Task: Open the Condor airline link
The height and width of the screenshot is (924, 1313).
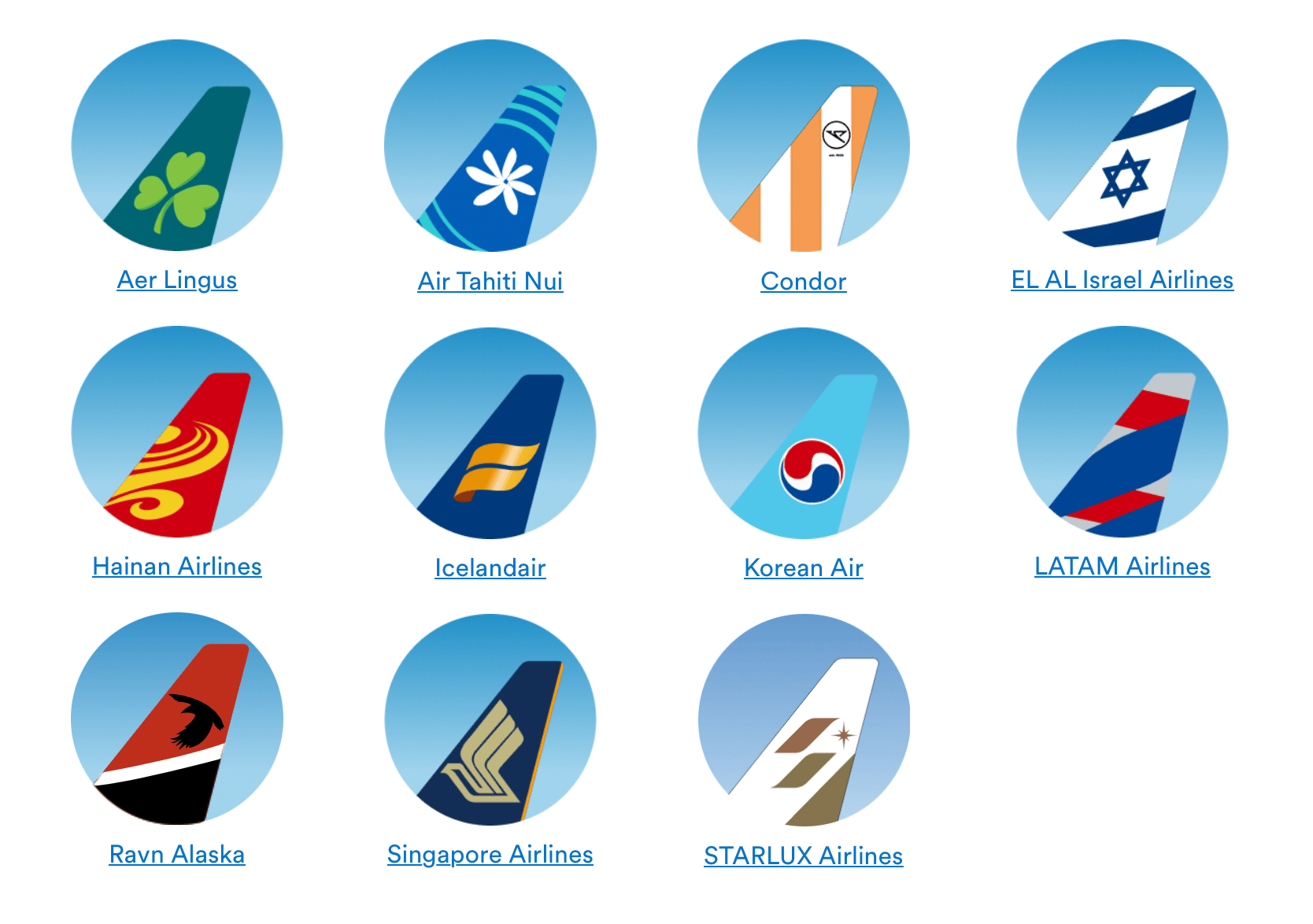Action: [x=804, y=281]
